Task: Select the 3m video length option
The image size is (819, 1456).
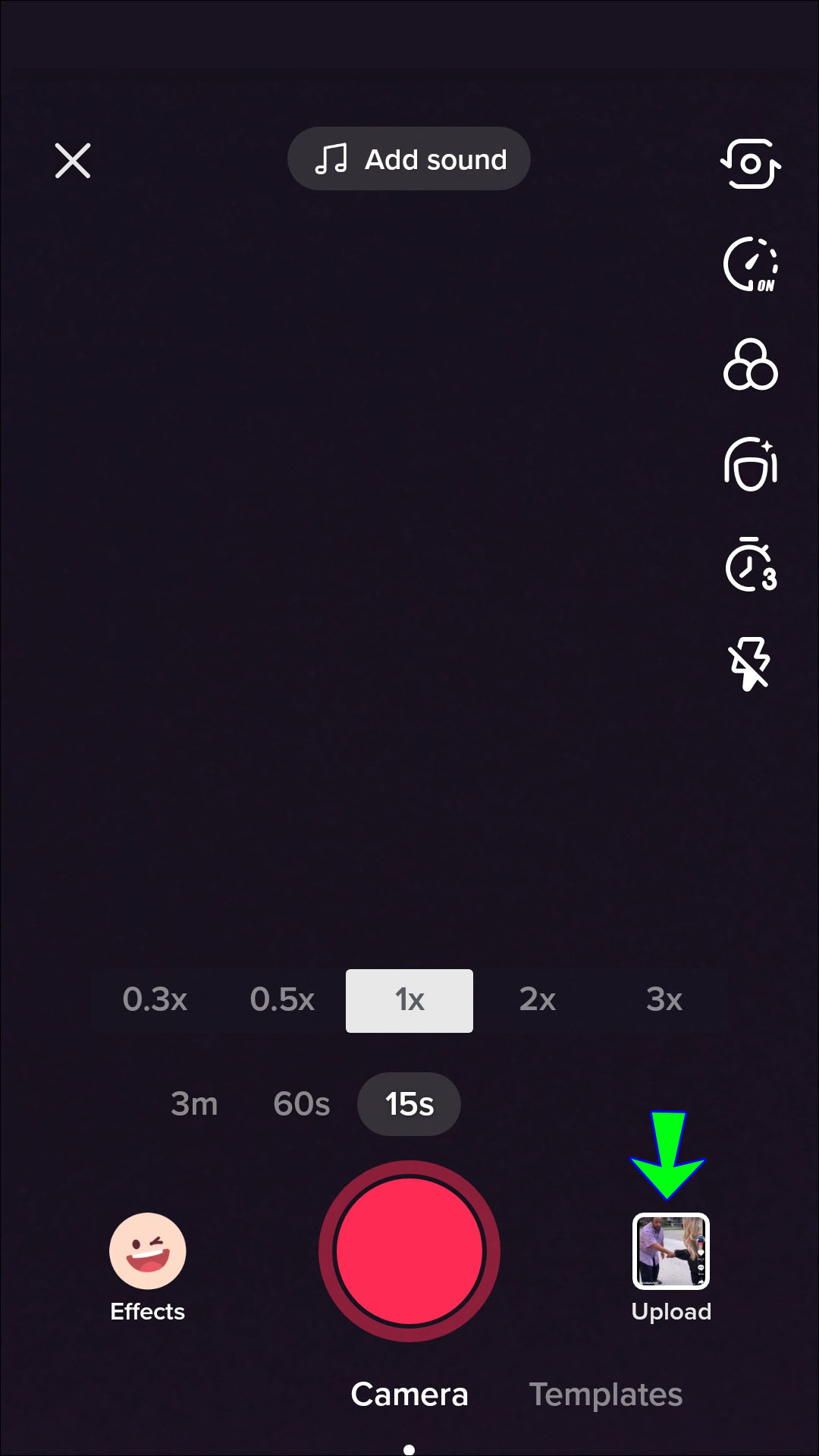Action: tap(194, 1104)
